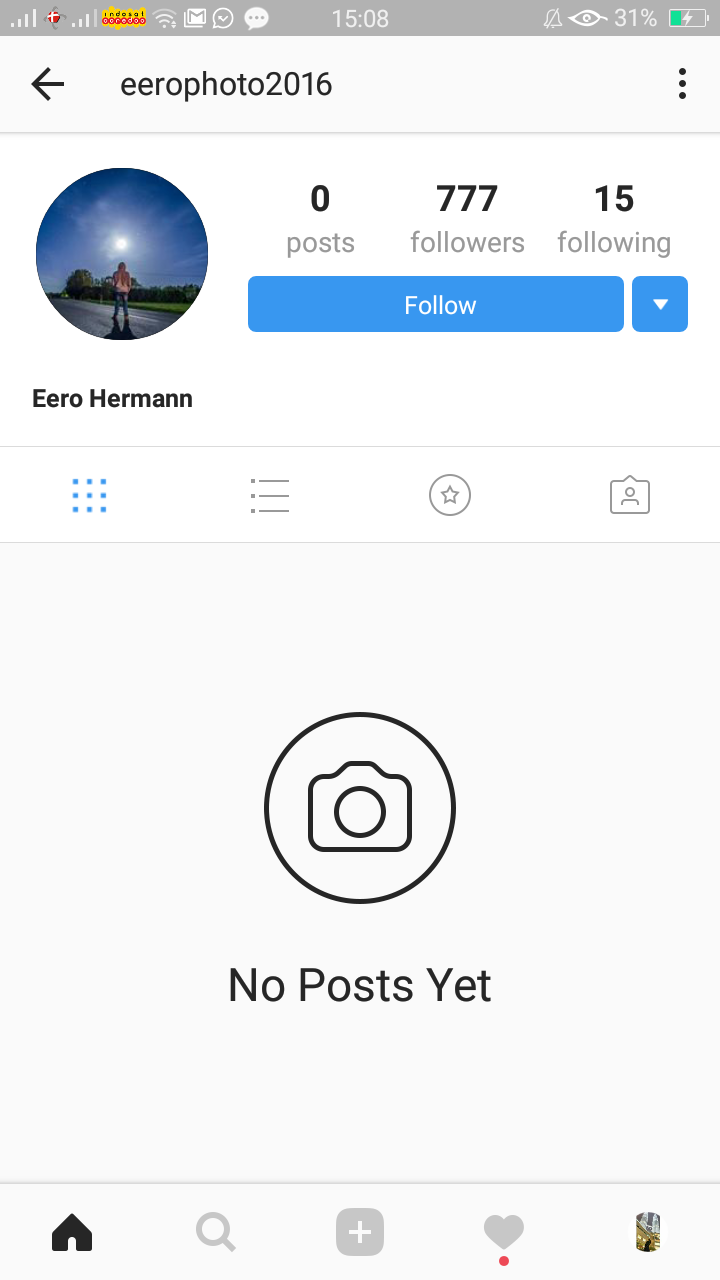View the 15 following list

click(614, 219)
